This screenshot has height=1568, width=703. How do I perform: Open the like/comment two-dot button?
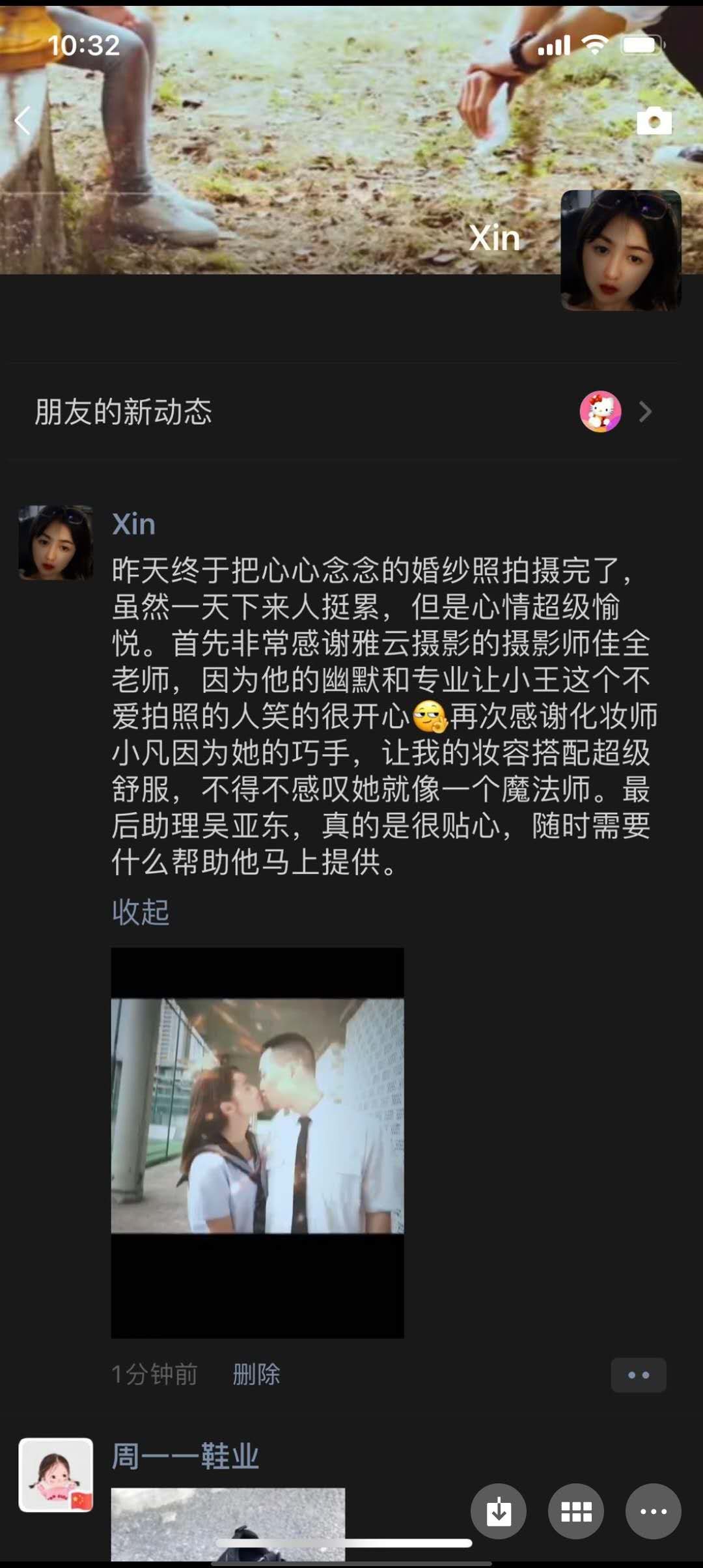point(638,1375)
